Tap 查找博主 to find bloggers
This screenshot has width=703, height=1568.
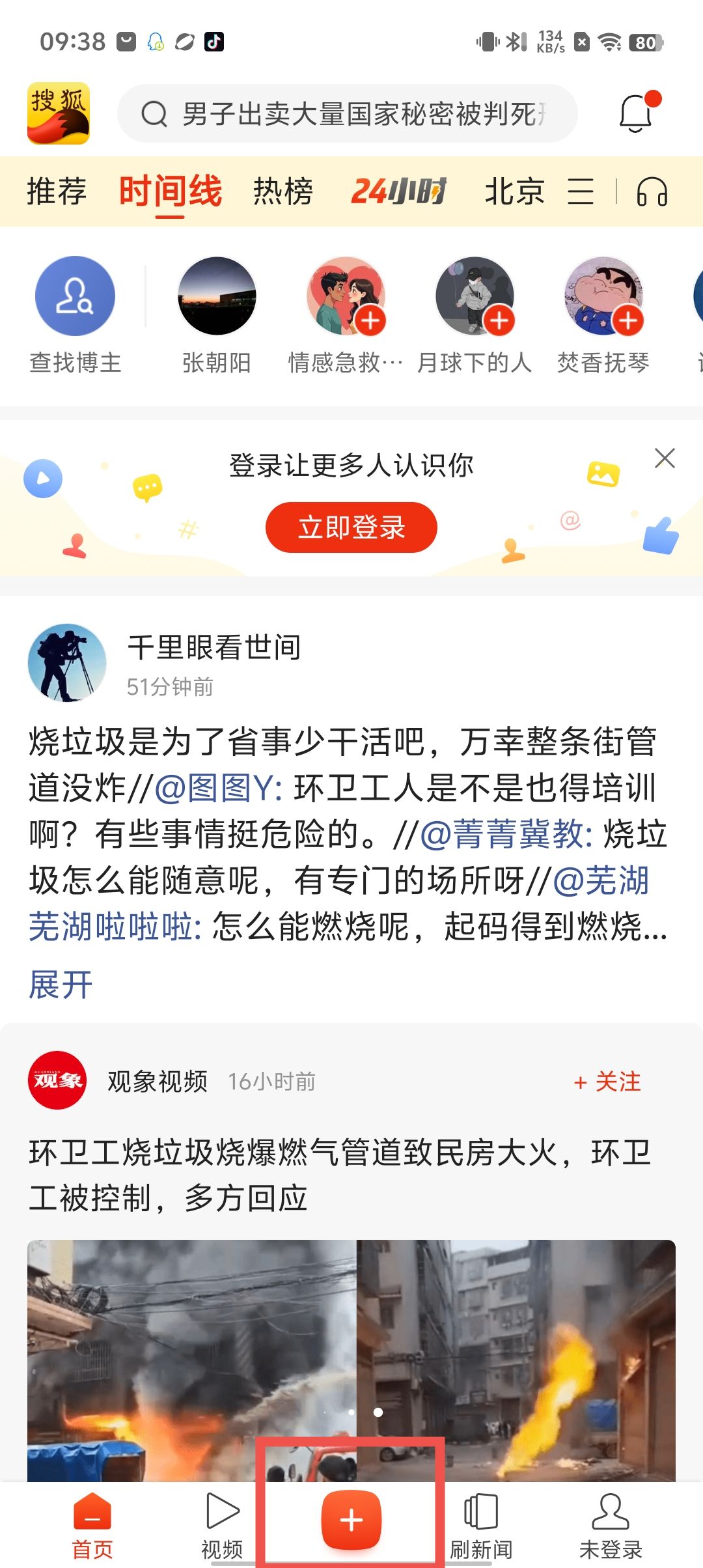(75, 314)
